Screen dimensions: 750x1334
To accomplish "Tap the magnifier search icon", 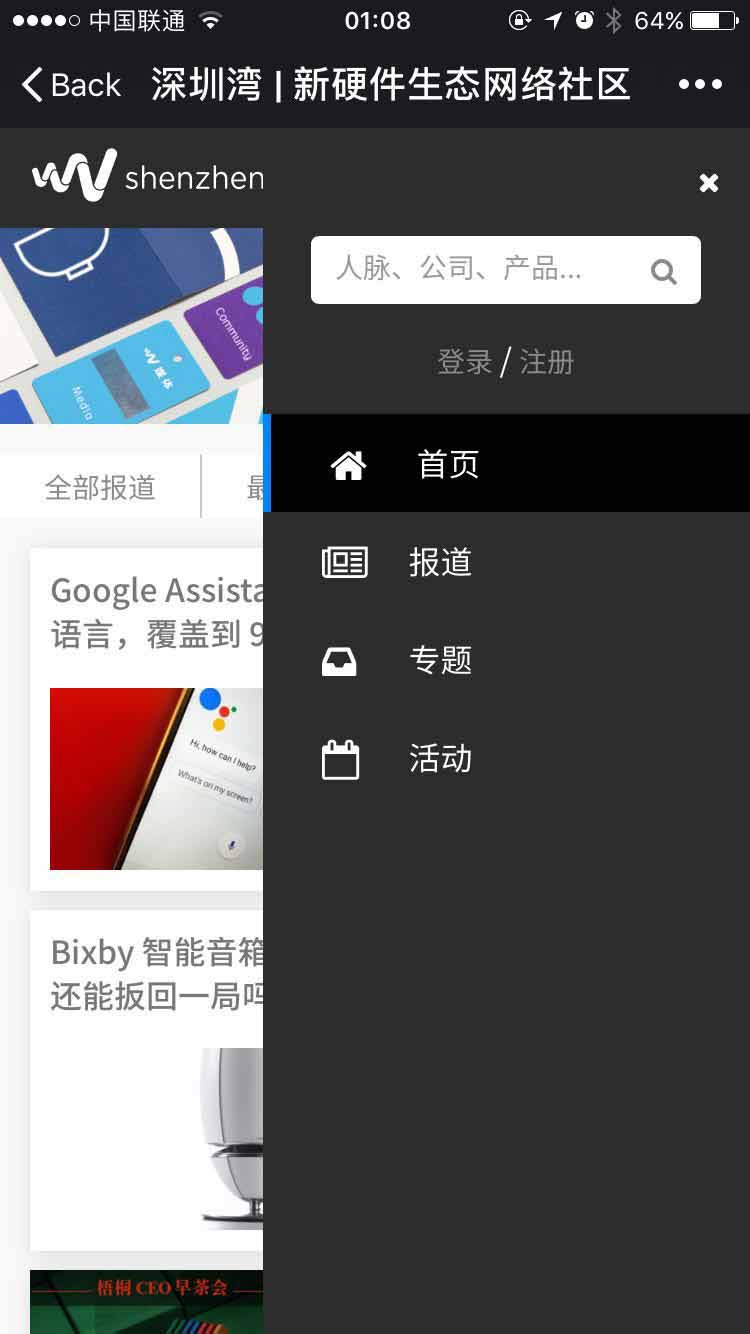I will (x=664, y=271).
